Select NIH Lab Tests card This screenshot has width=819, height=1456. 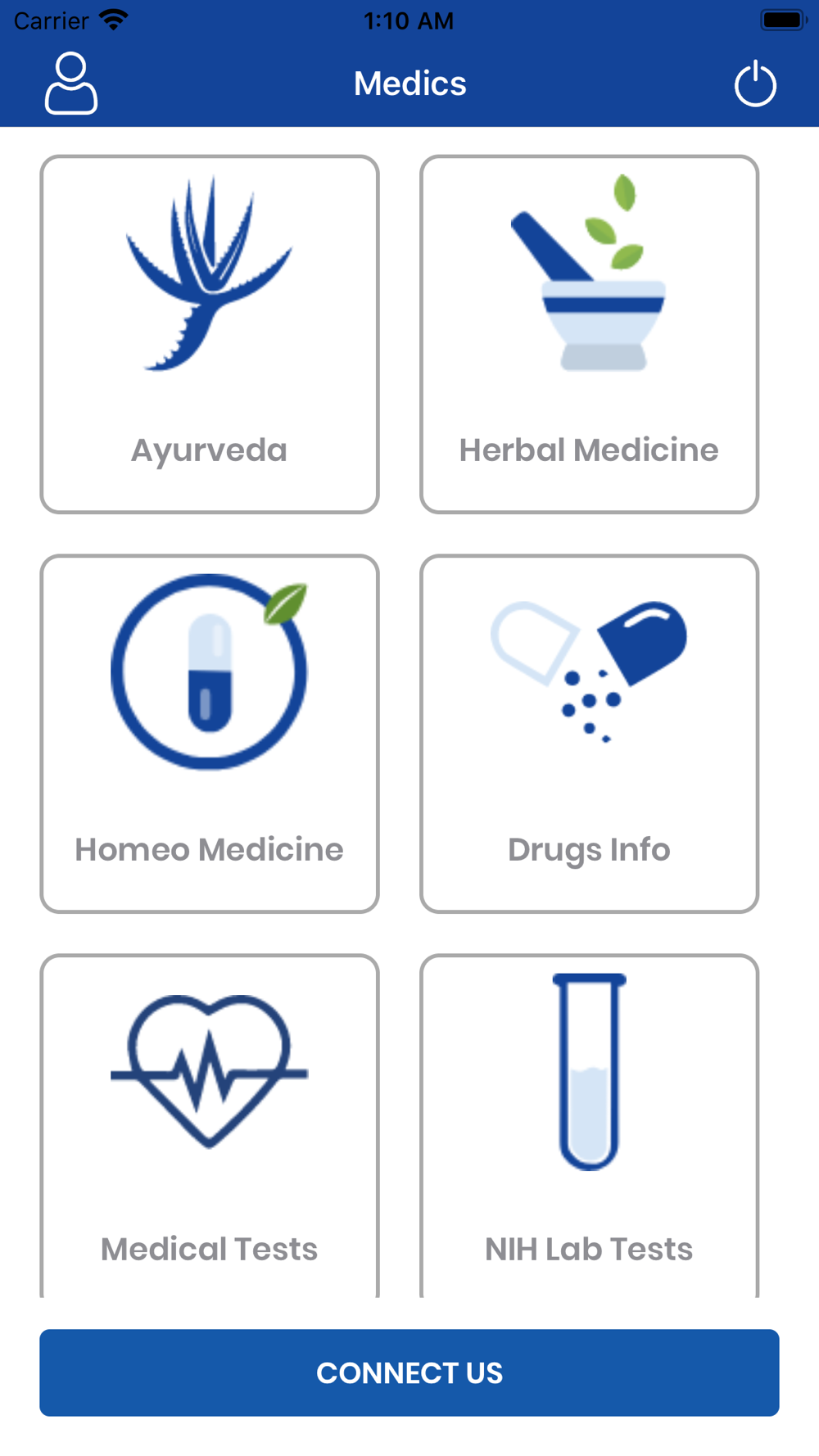pos(589,1126)
